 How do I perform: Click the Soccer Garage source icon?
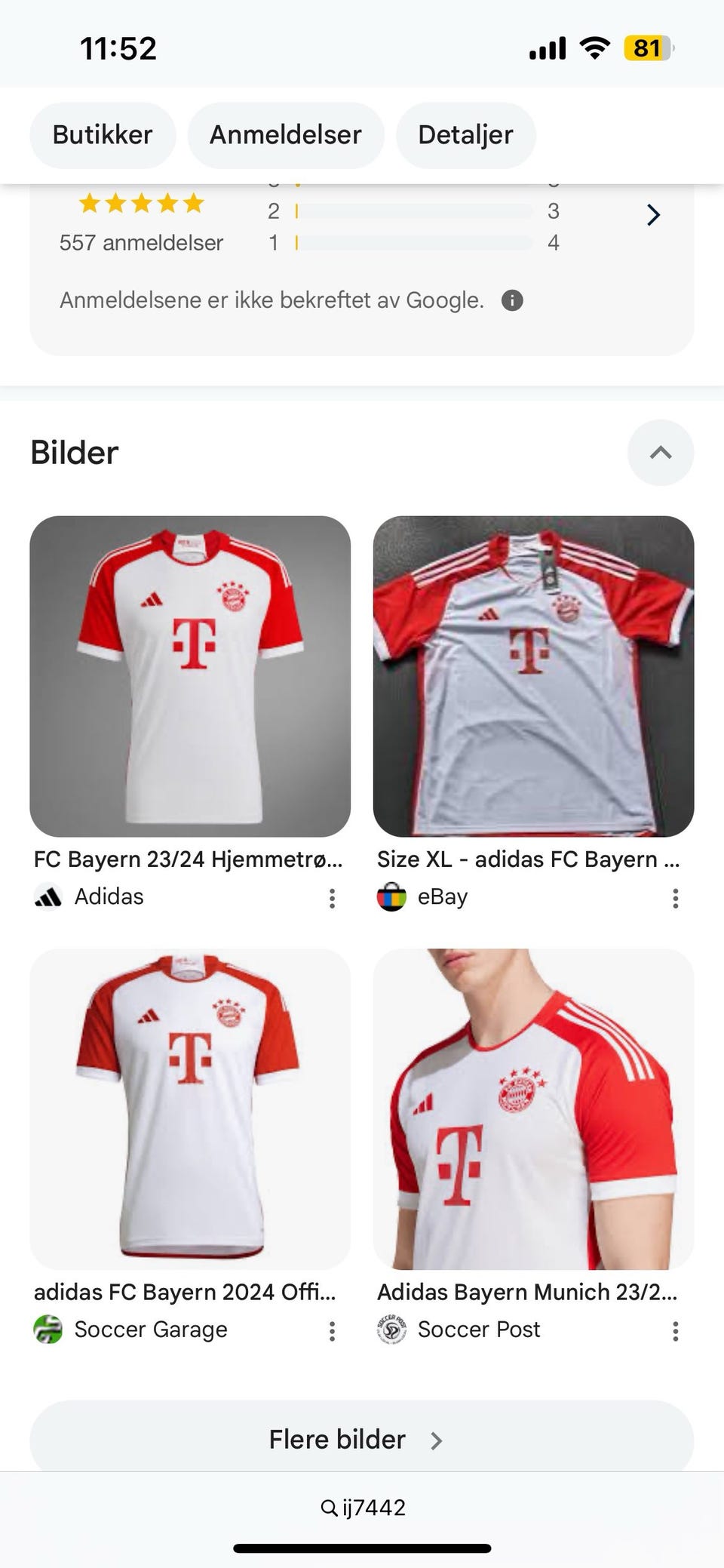(48, 1330)
